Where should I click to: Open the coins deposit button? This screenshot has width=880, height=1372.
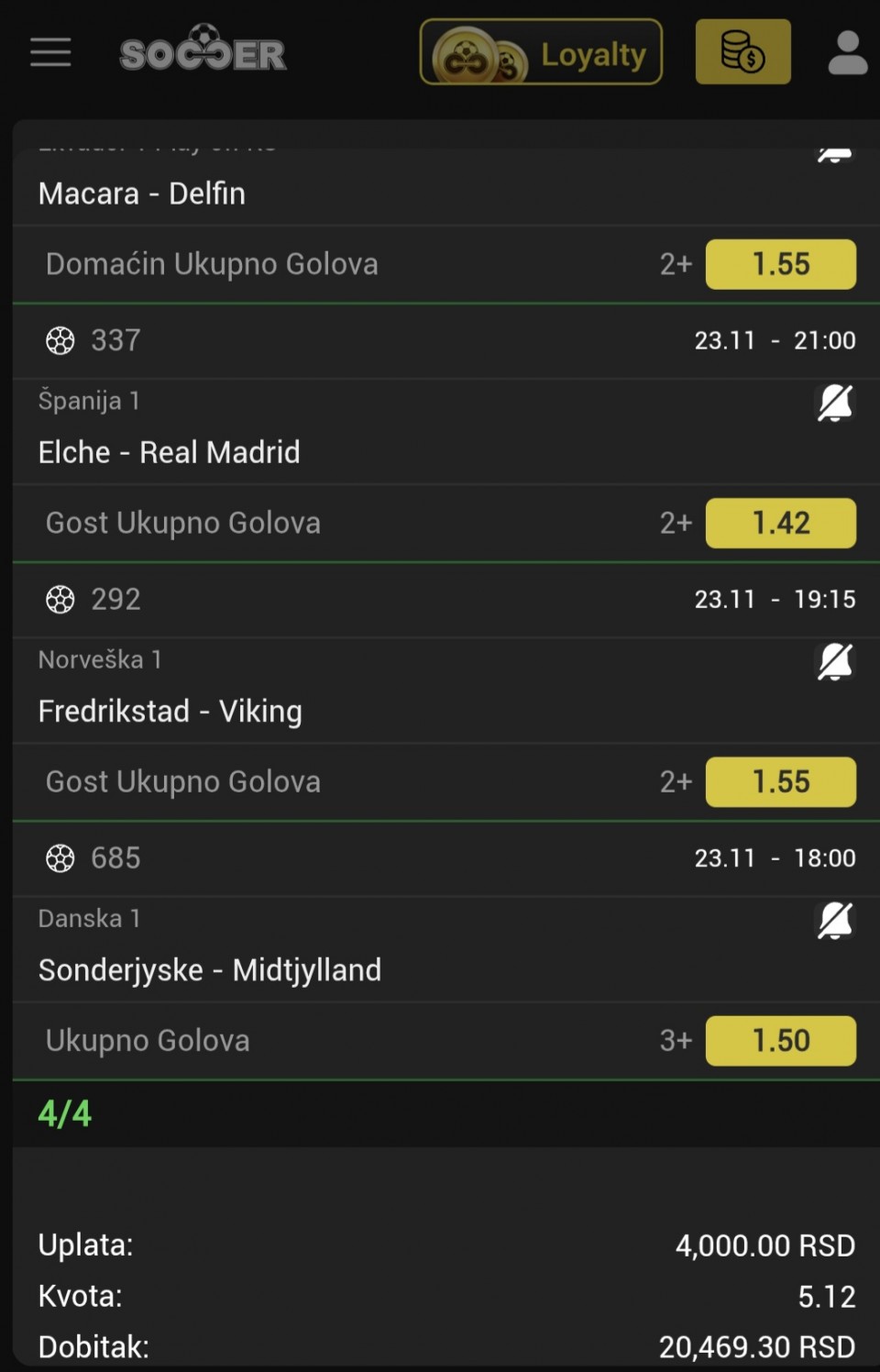[742, 52]
